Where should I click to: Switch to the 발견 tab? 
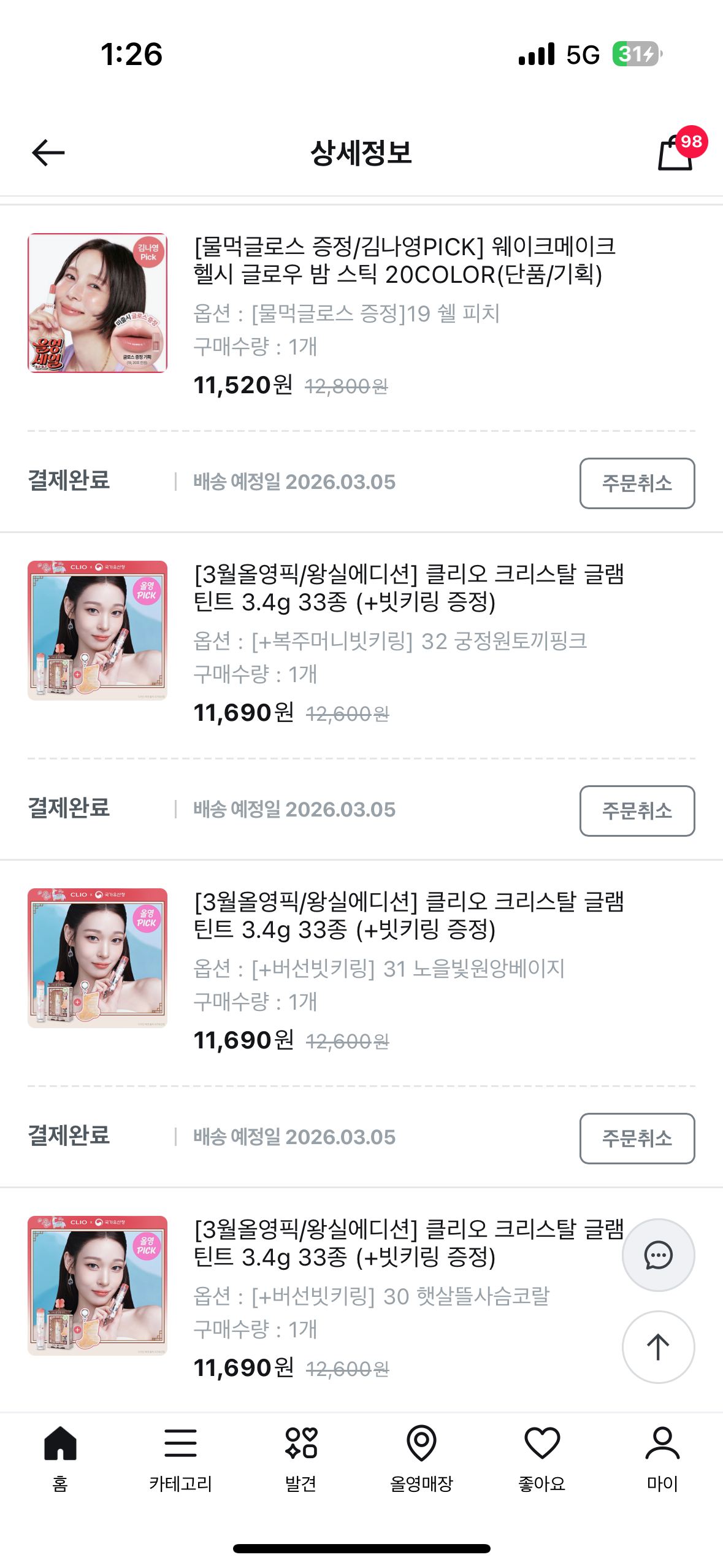click(x=301, y=1458)
